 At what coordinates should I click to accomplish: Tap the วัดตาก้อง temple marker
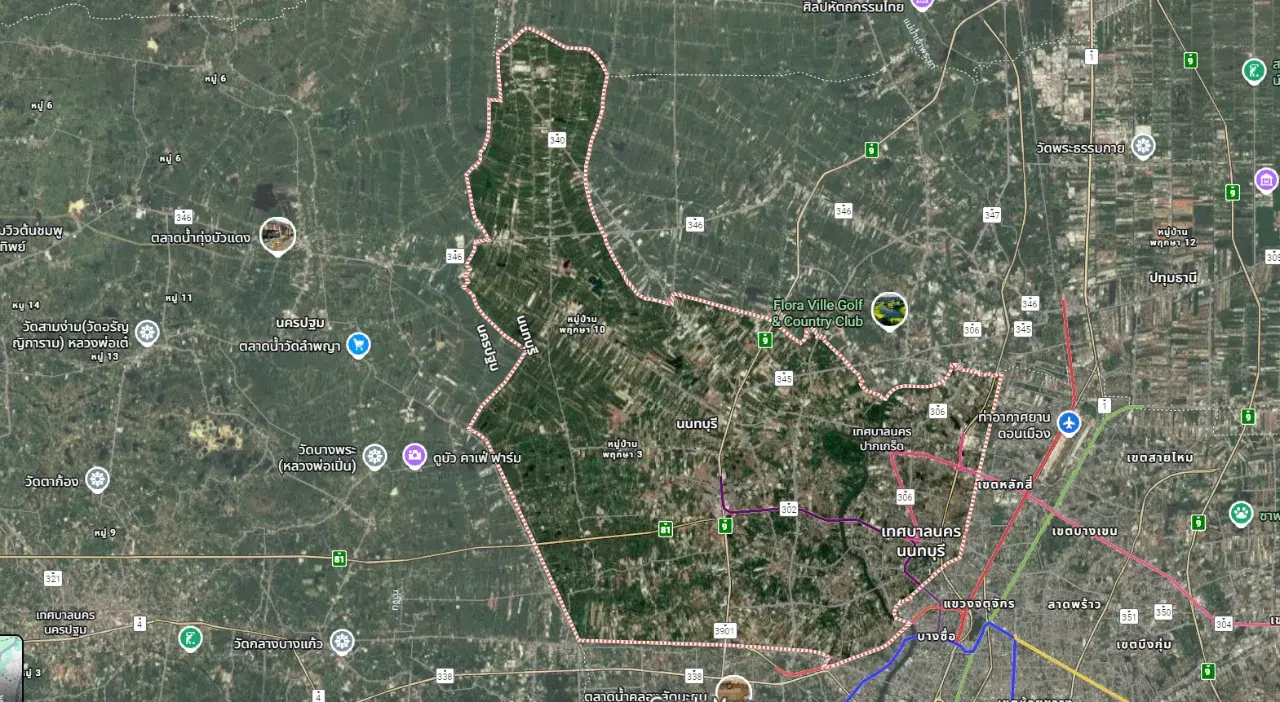tap(97, 480)
